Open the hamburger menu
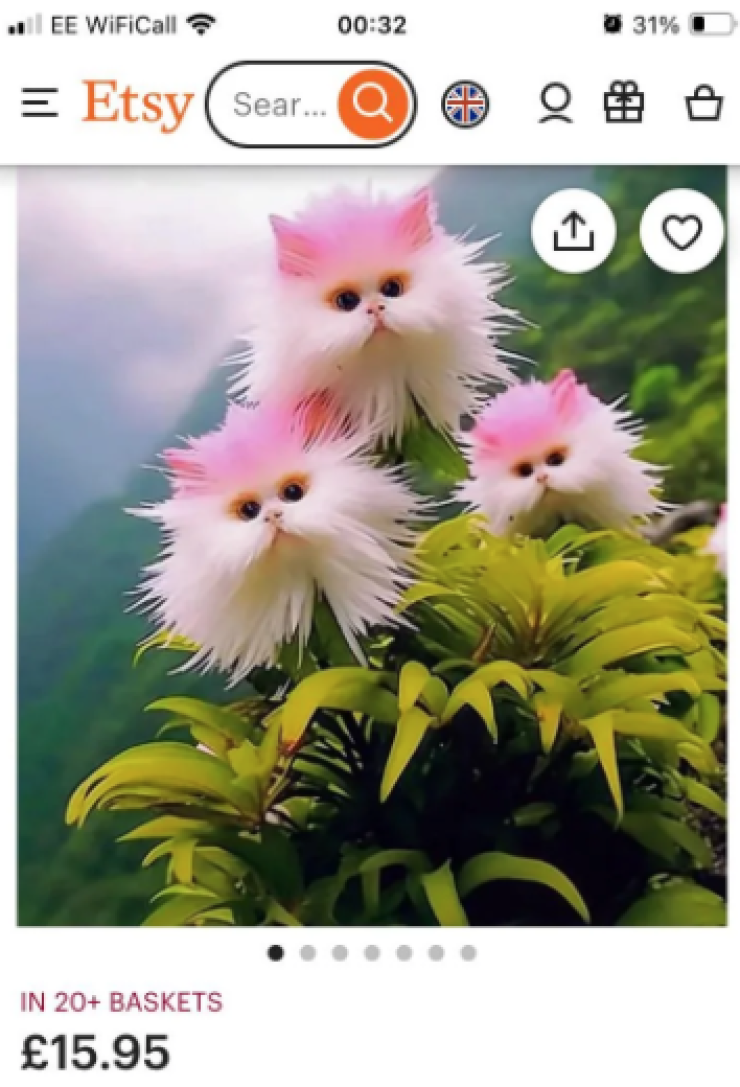This screenshot has height=1087, width=740. click(40, 103)
